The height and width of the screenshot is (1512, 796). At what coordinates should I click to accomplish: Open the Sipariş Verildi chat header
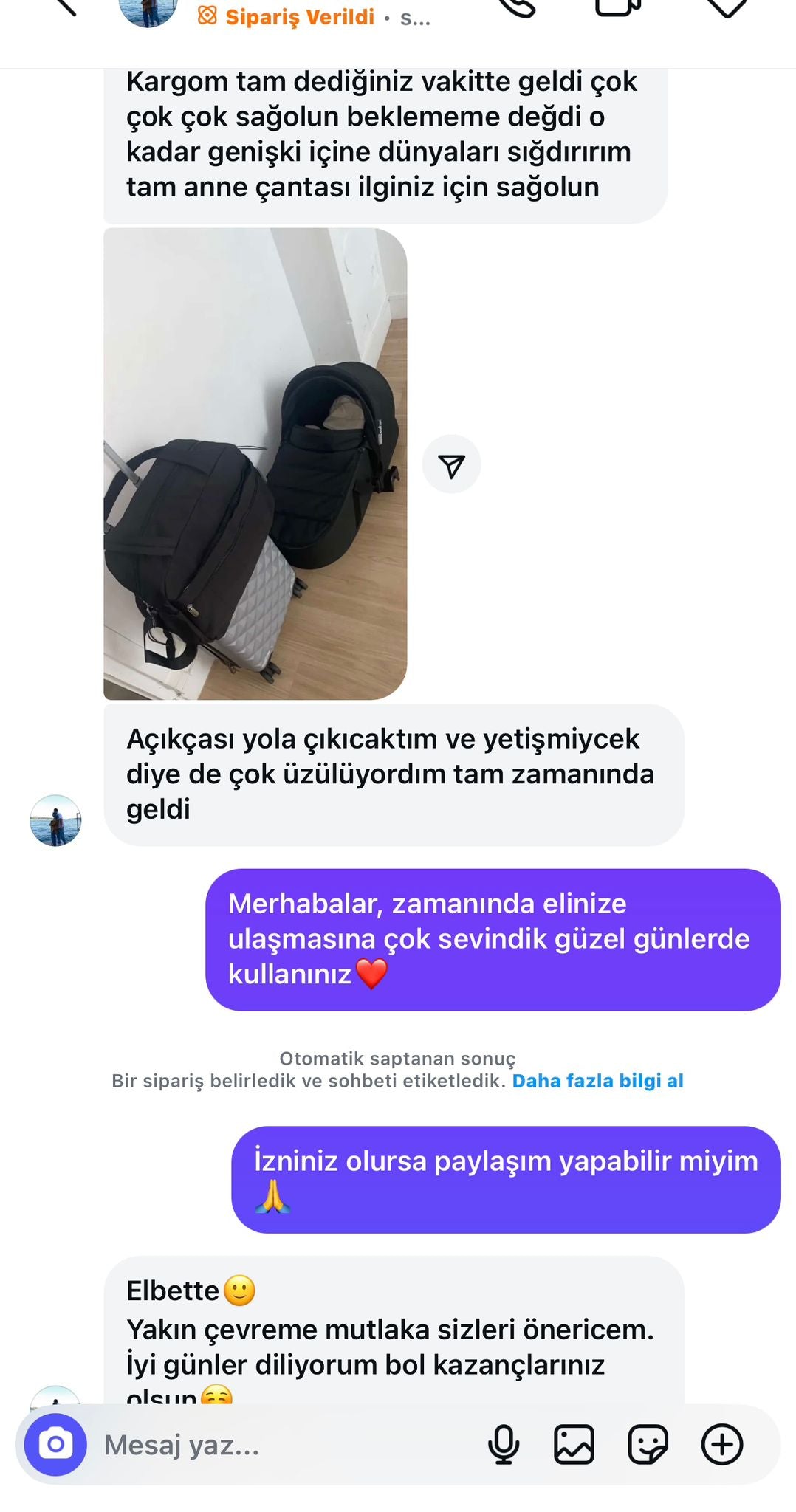[299, 16]
